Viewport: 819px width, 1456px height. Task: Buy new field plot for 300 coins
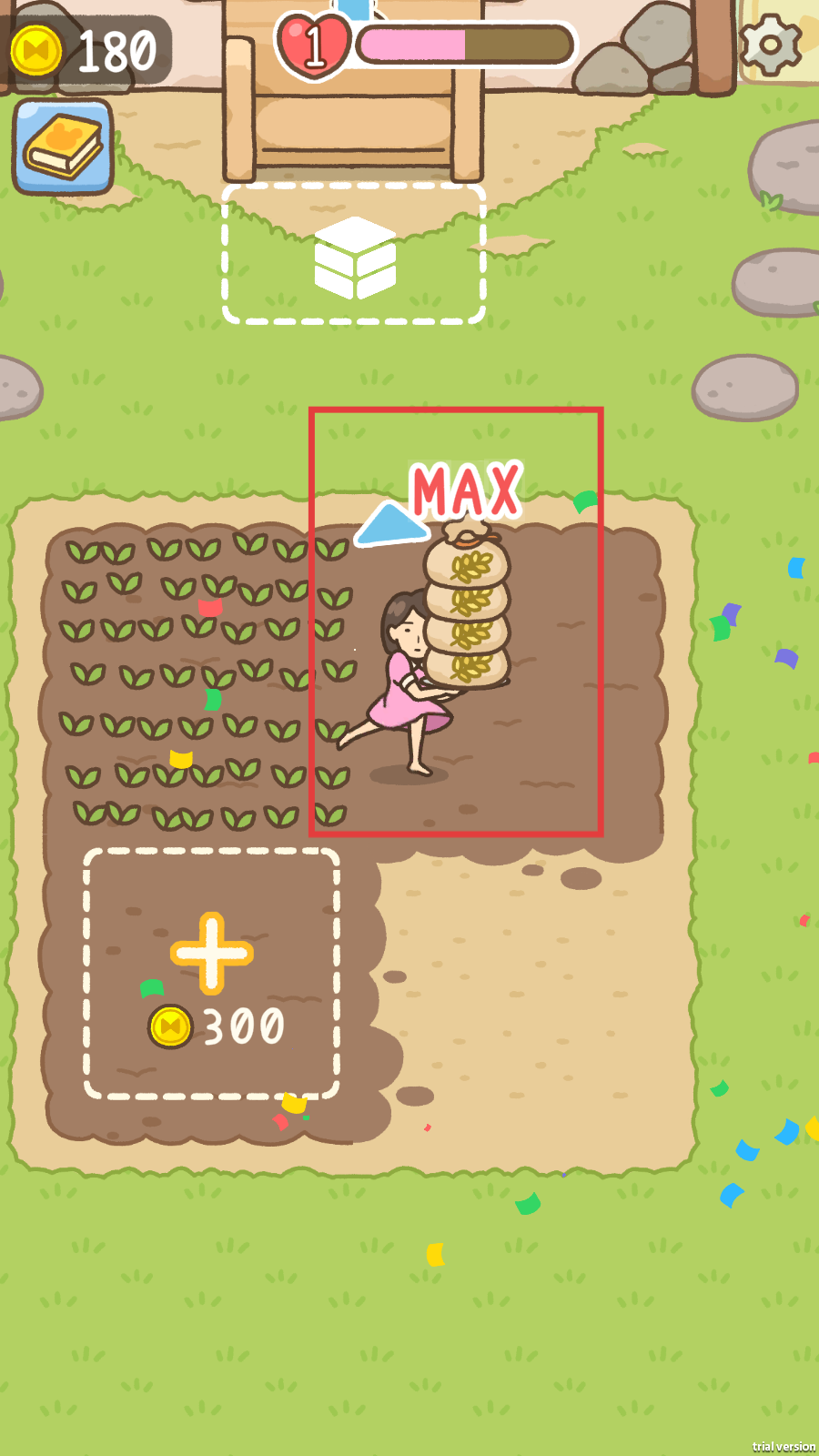pyautogui.click(x=211, y=974)
